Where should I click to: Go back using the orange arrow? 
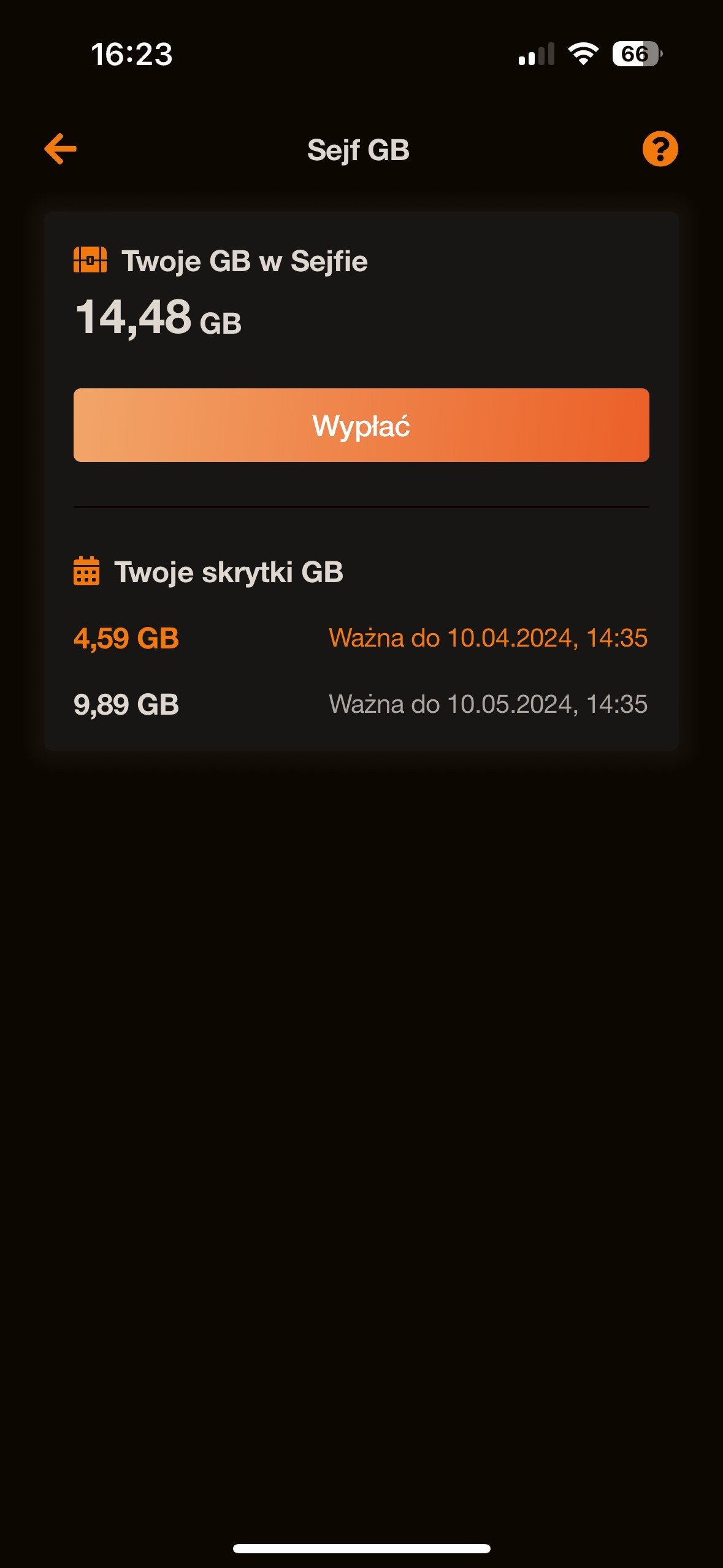coord(60,148)
